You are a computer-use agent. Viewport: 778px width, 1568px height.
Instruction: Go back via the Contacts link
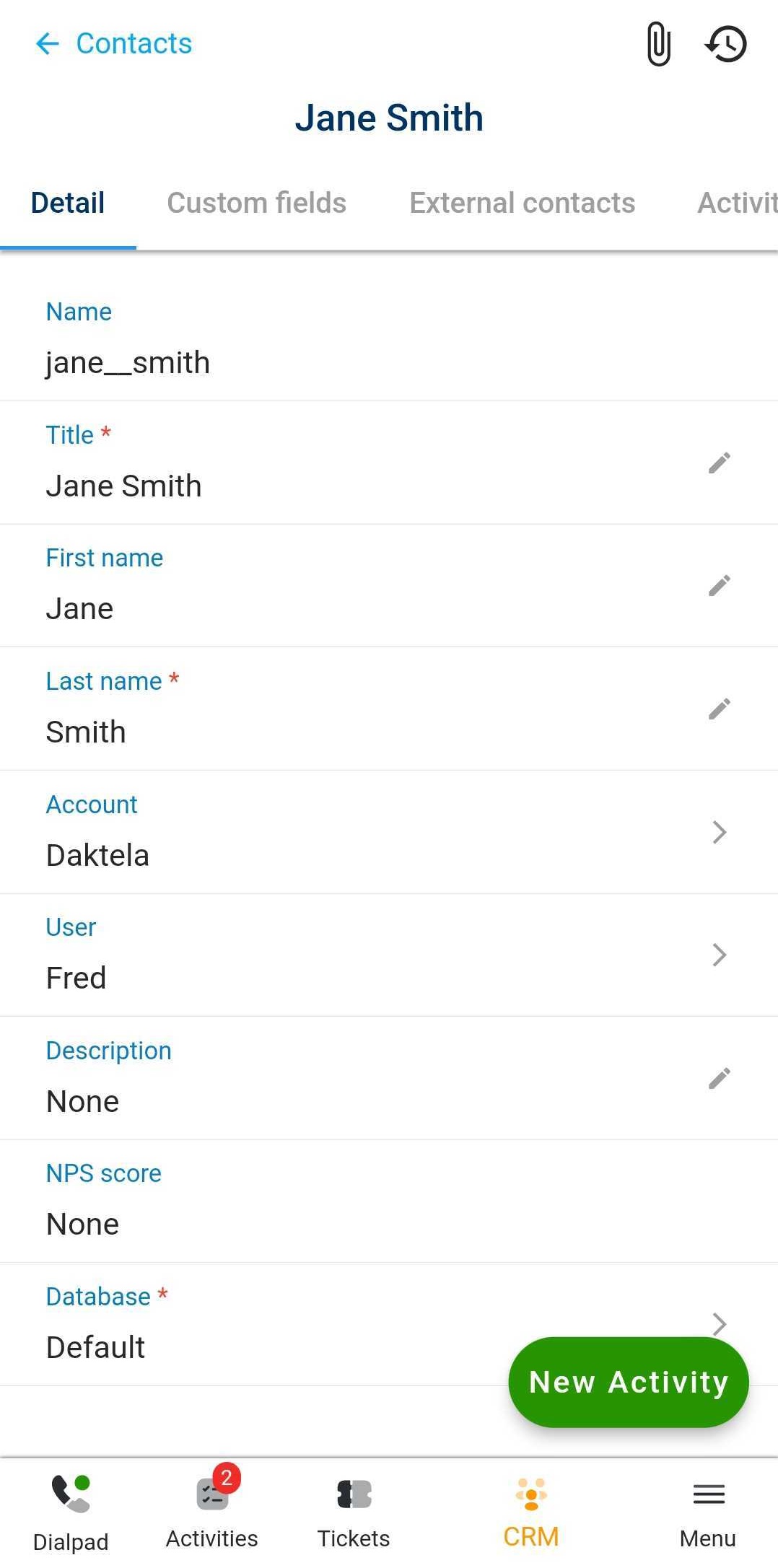(133, 44)
